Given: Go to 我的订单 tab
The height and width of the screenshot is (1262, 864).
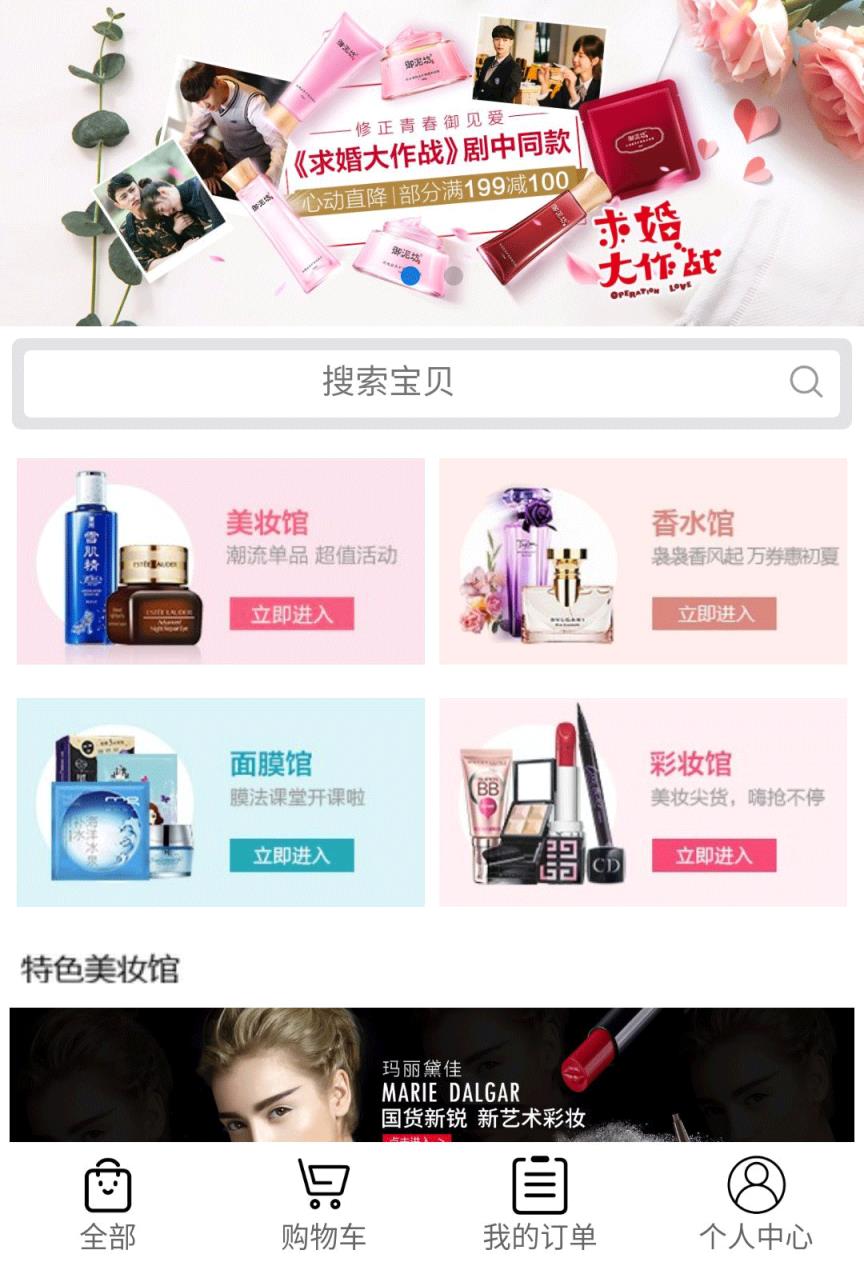Looking at the screenshot, I should tap(539, 1205).
